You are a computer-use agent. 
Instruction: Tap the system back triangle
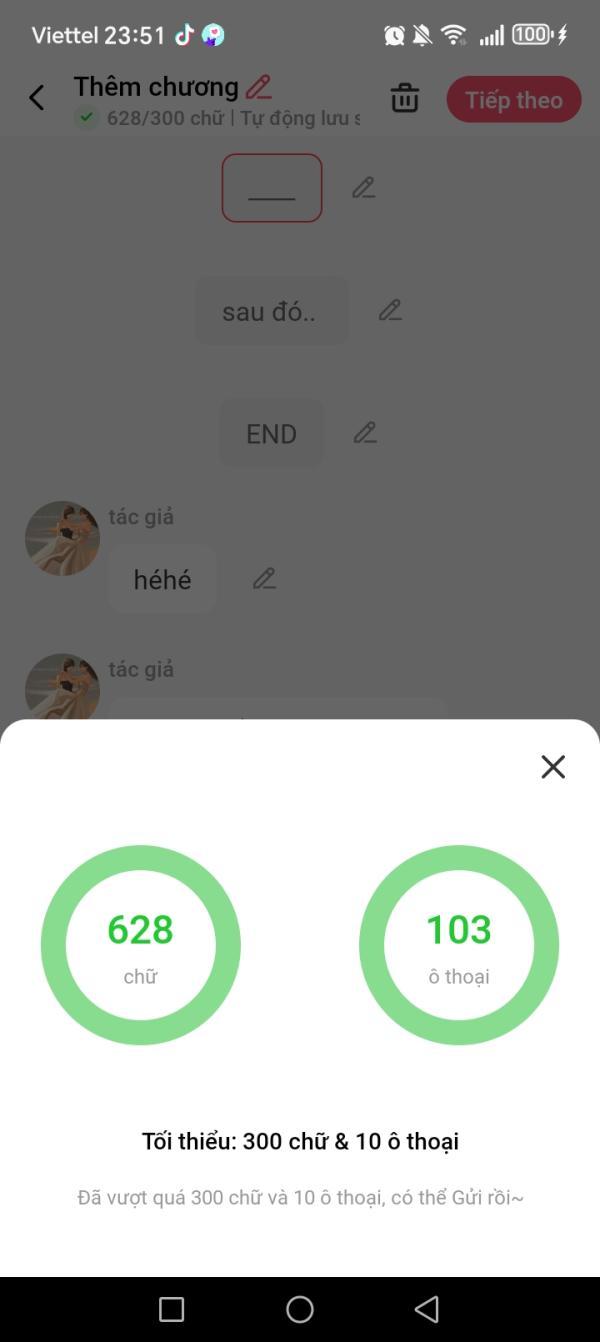pyautogui.click(x=427, y=1309)
